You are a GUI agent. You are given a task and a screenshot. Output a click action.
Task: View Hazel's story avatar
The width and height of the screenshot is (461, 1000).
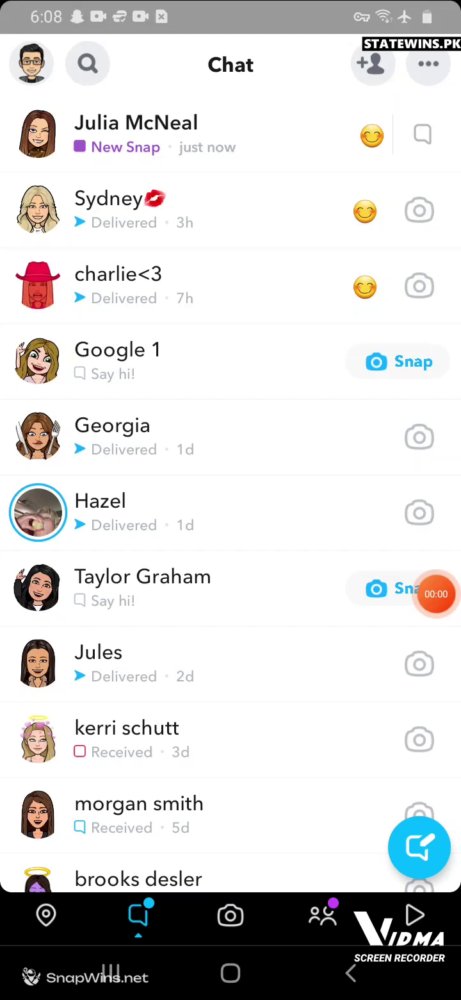coord(38,513)
